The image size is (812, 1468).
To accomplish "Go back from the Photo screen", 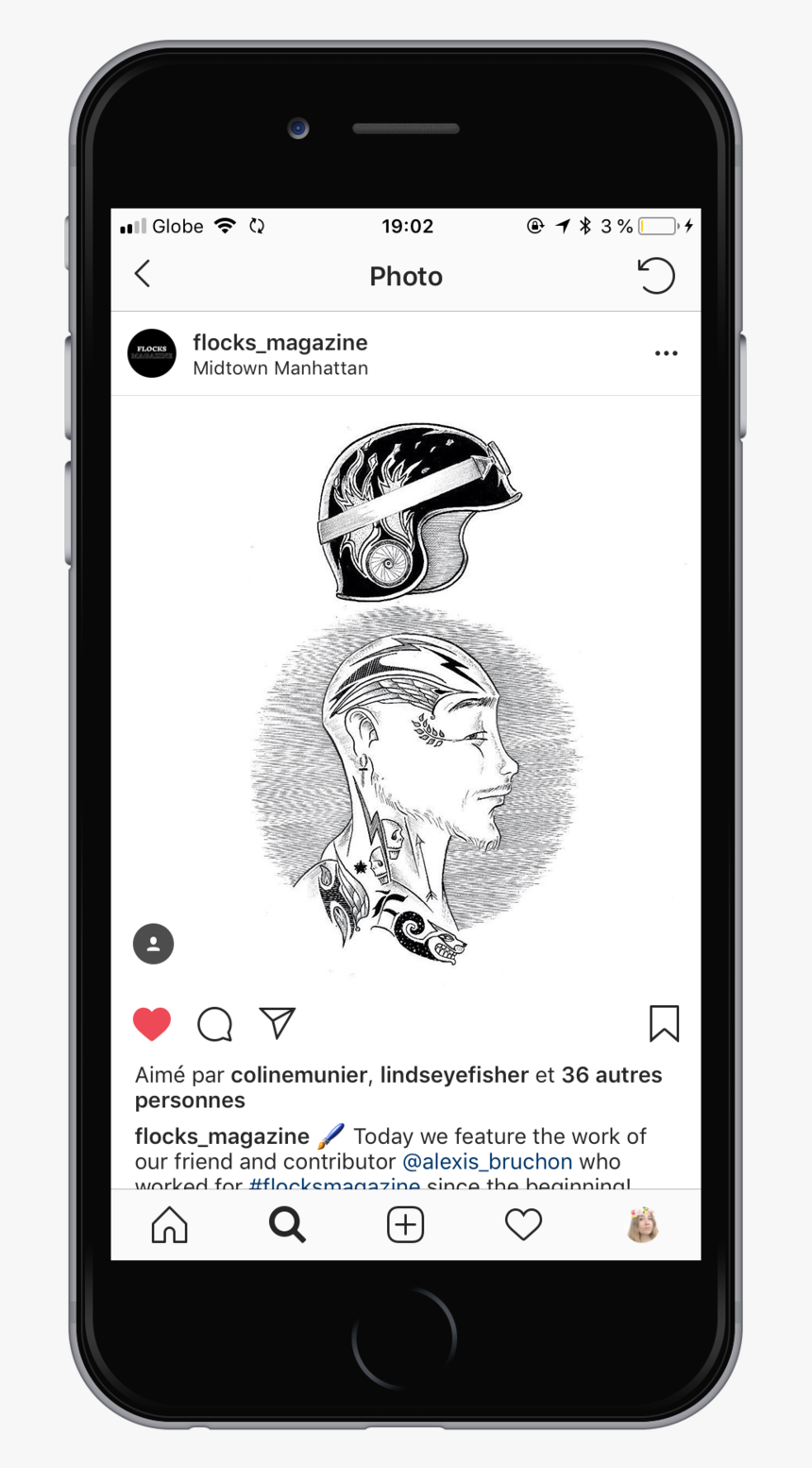I will pyautogui.click(x=143, y=275).
